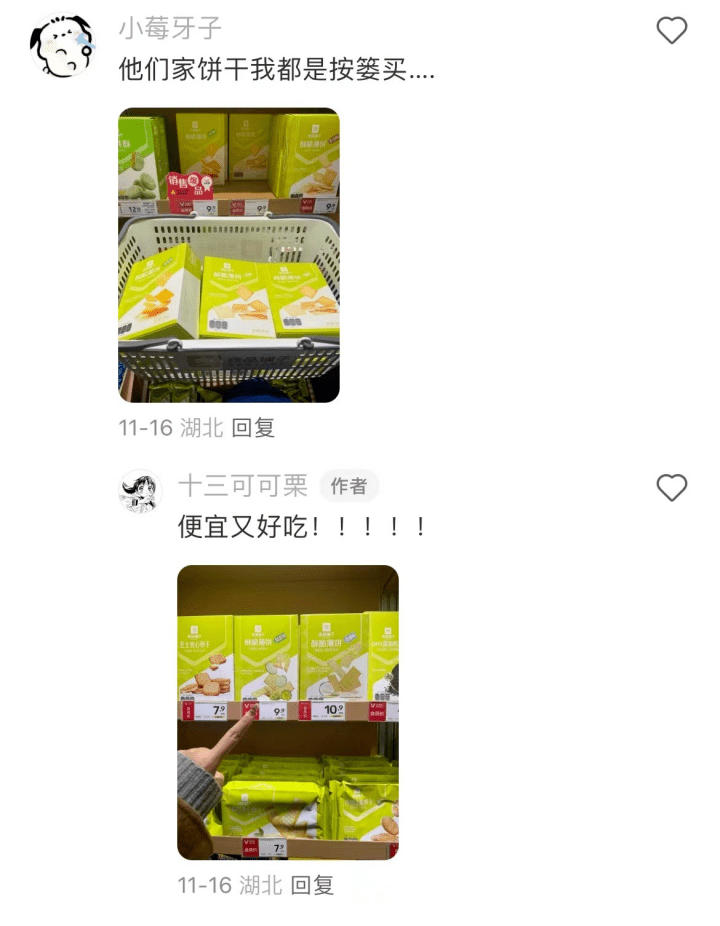Image resolution: width=720 pixels, height=926 pixels.
Task: Open 十三可可栗's shelf photo
Action: [288, 712]
